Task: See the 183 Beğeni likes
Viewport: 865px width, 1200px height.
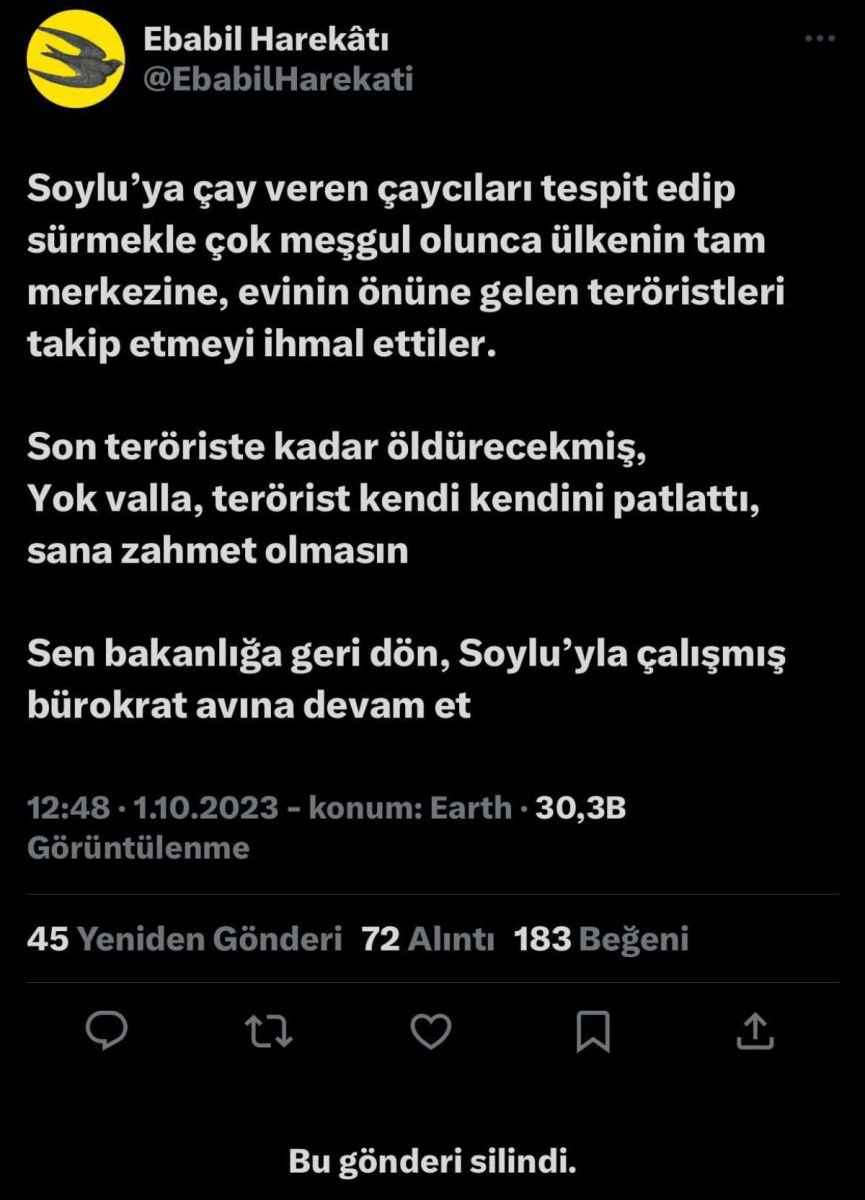Action: coord(601,939)
